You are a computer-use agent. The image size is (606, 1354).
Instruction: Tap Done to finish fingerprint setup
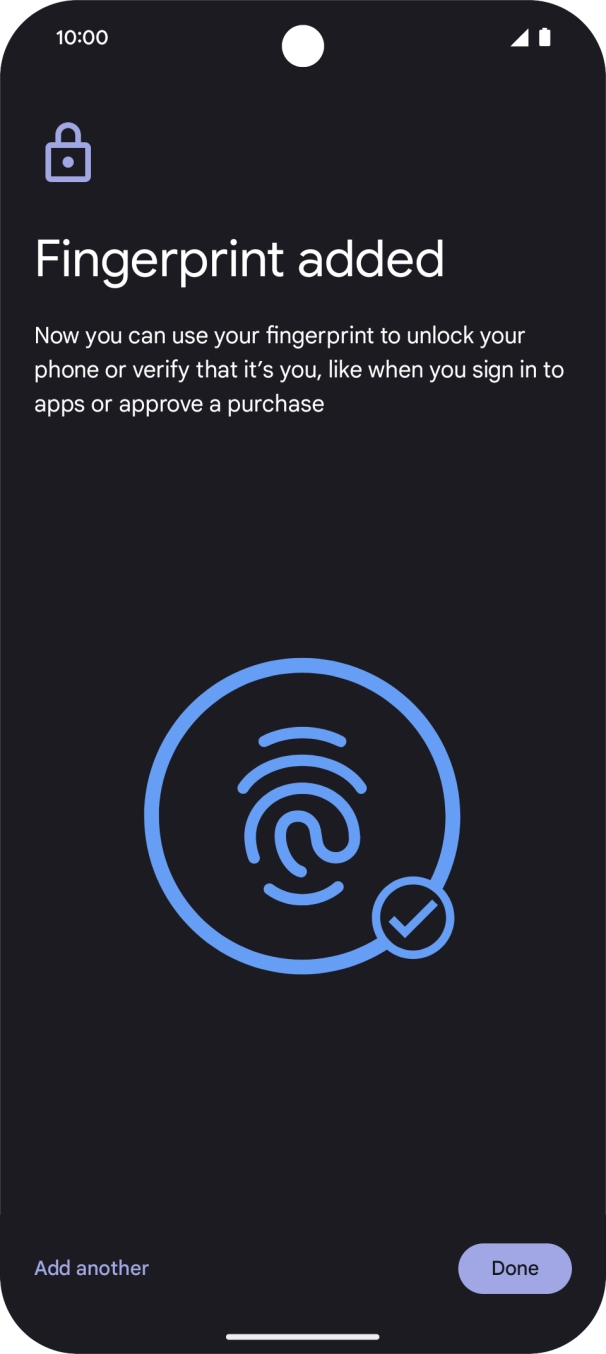(515, 1268)
